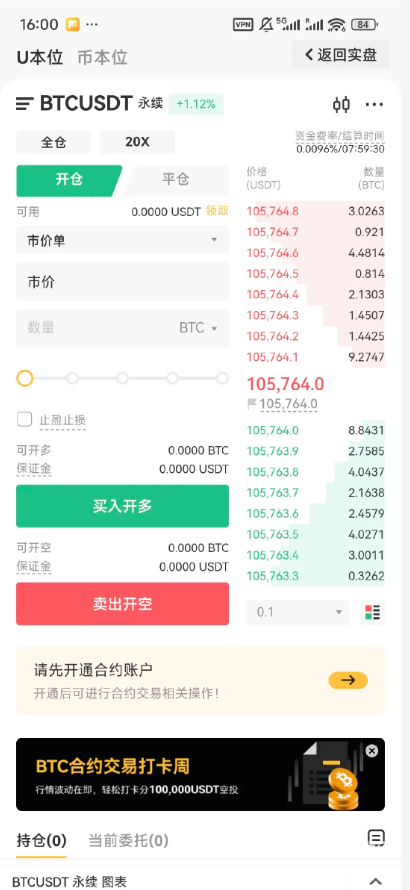Tap 返回实盘 to return to live trading
Image resolution: width=410 pixels, height=890 pixels.
(341, 54)
